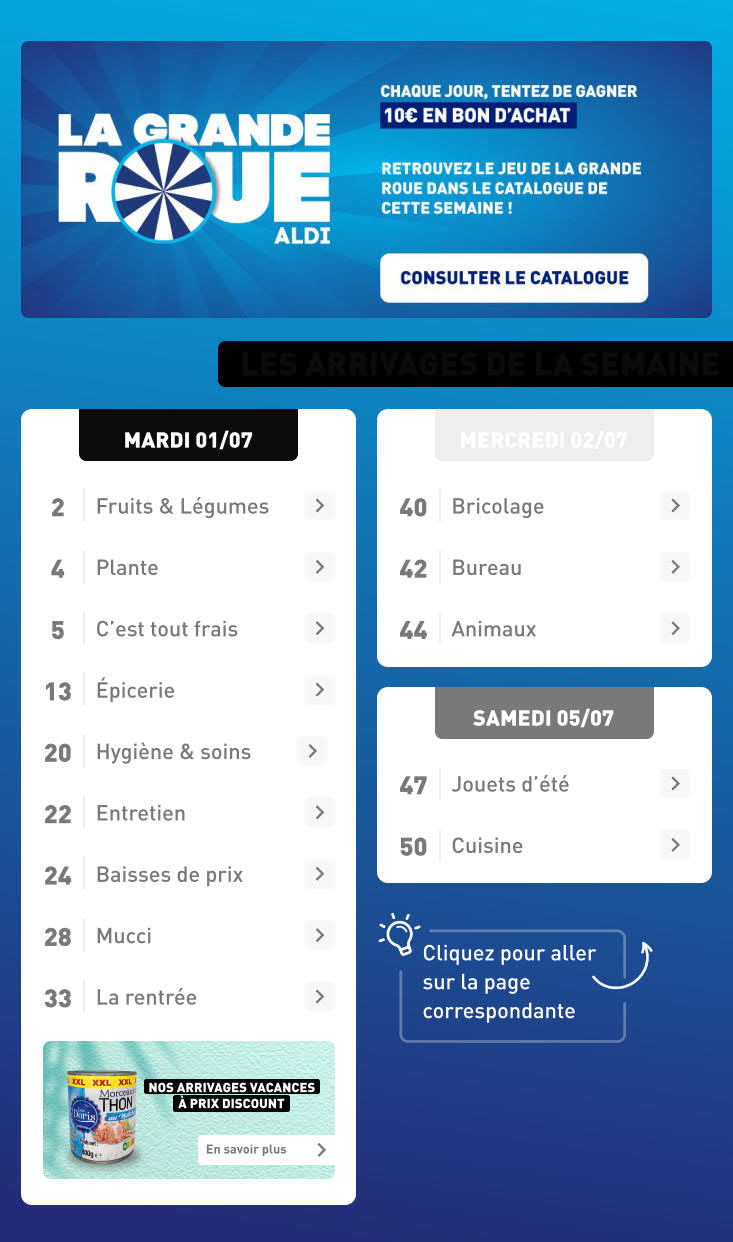Tap En savoir plus on vacances banner

pos(266,1150)
